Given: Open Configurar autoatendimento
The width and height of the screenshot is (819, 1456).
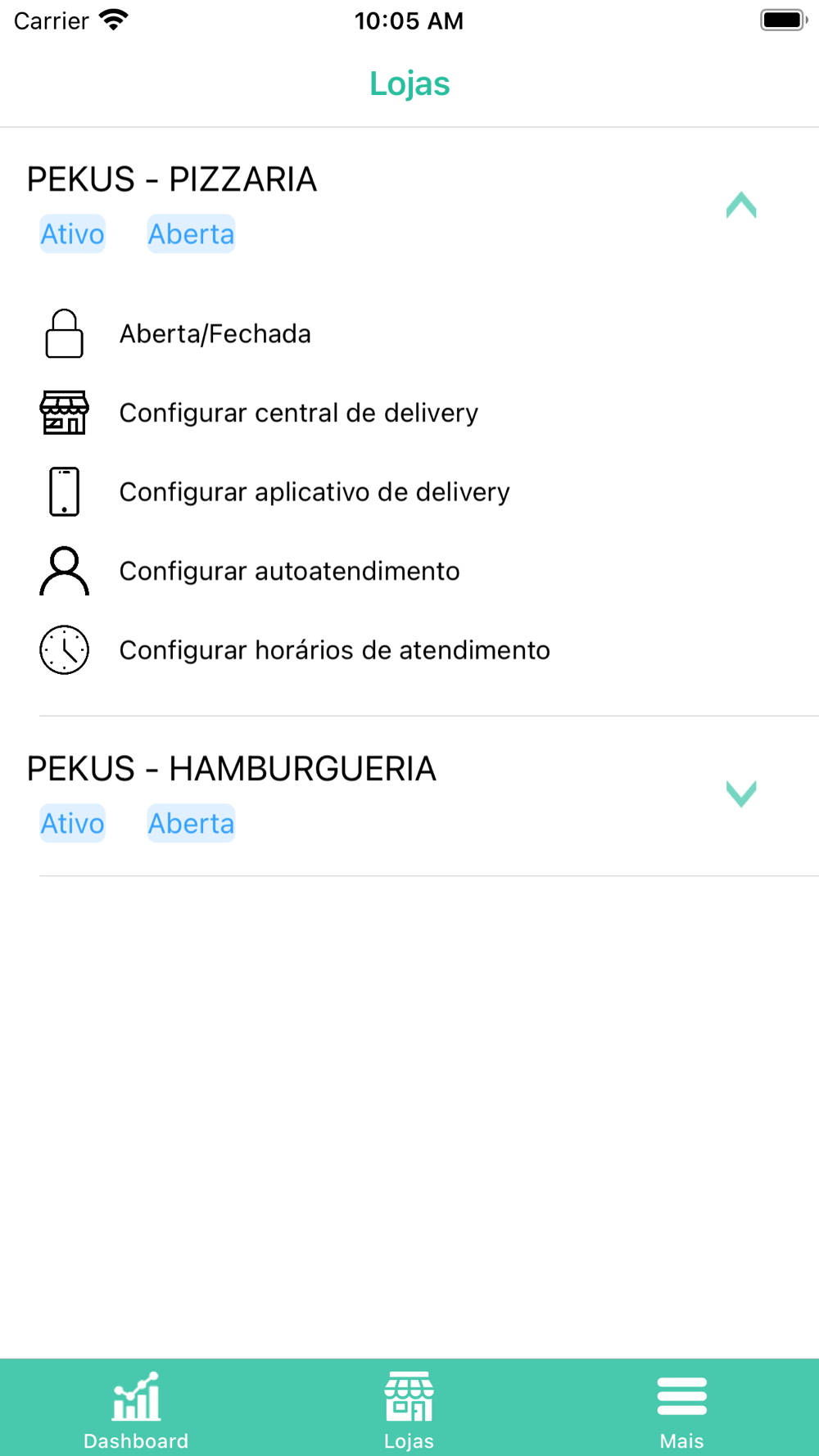Looking at the screenshot, I should (x=409, y=571).
